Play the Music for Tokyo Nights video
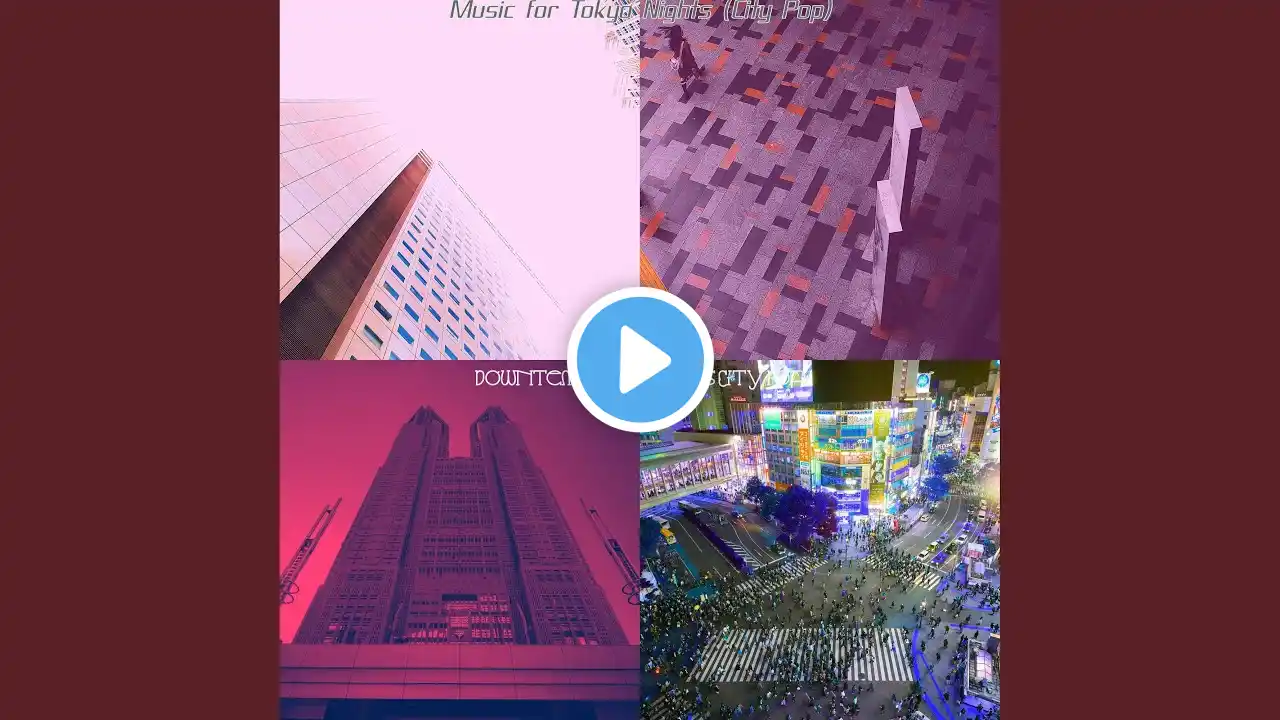Image resolution: width=1280 pixels, height=720 pixels. [x=640, y=360]
